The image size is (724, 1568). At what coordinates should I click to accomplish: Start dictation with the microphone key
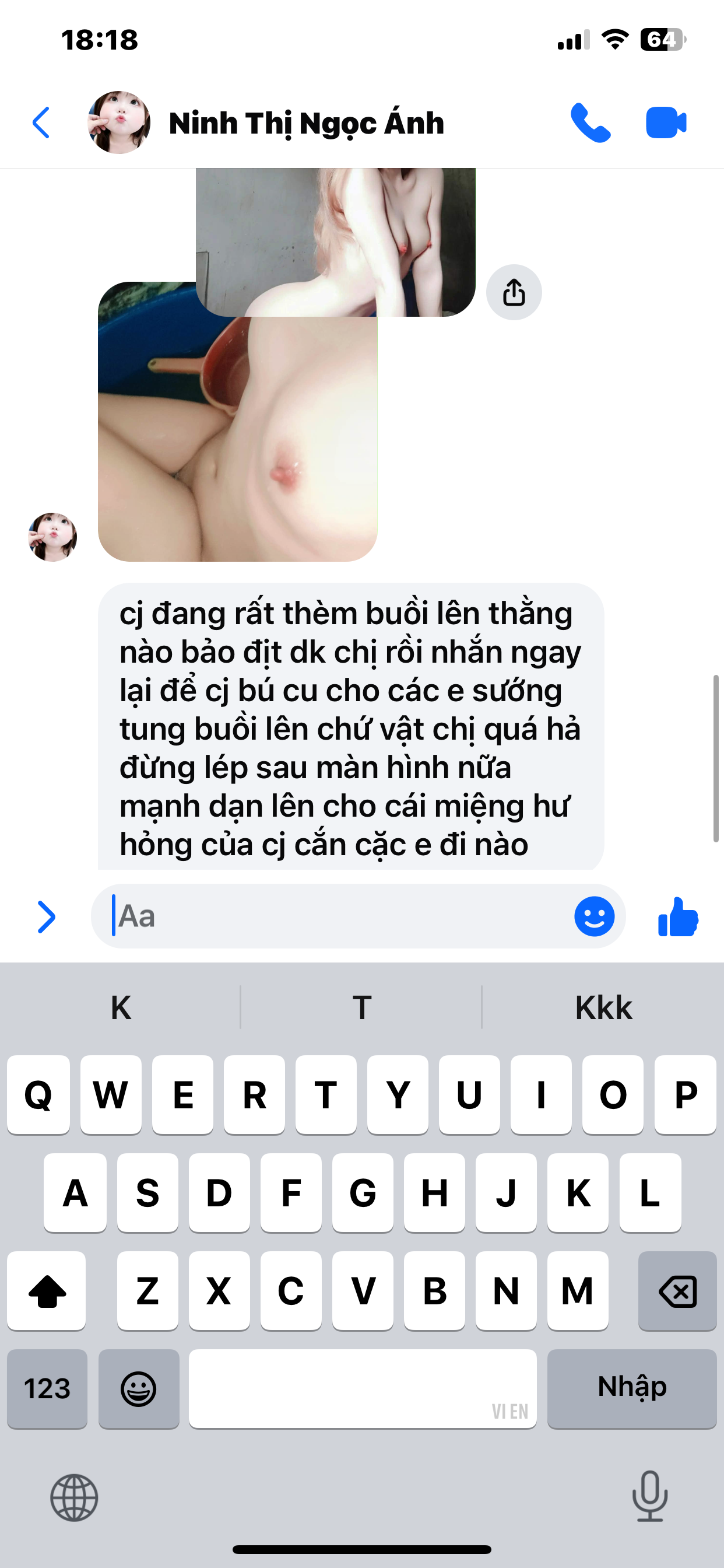(x=649, y=1496)
